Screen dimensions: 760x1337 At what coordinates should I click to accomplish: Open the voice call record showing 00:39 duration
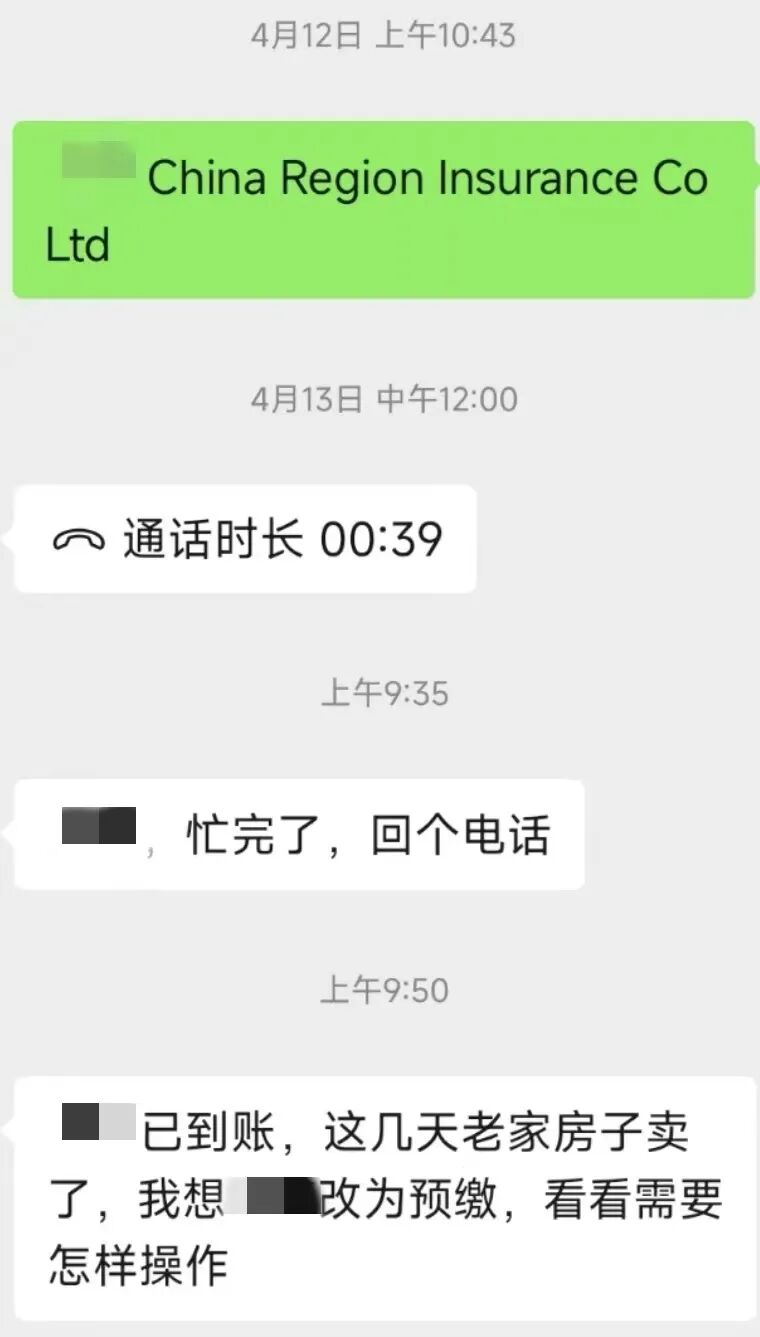click(x=244, y=538)
